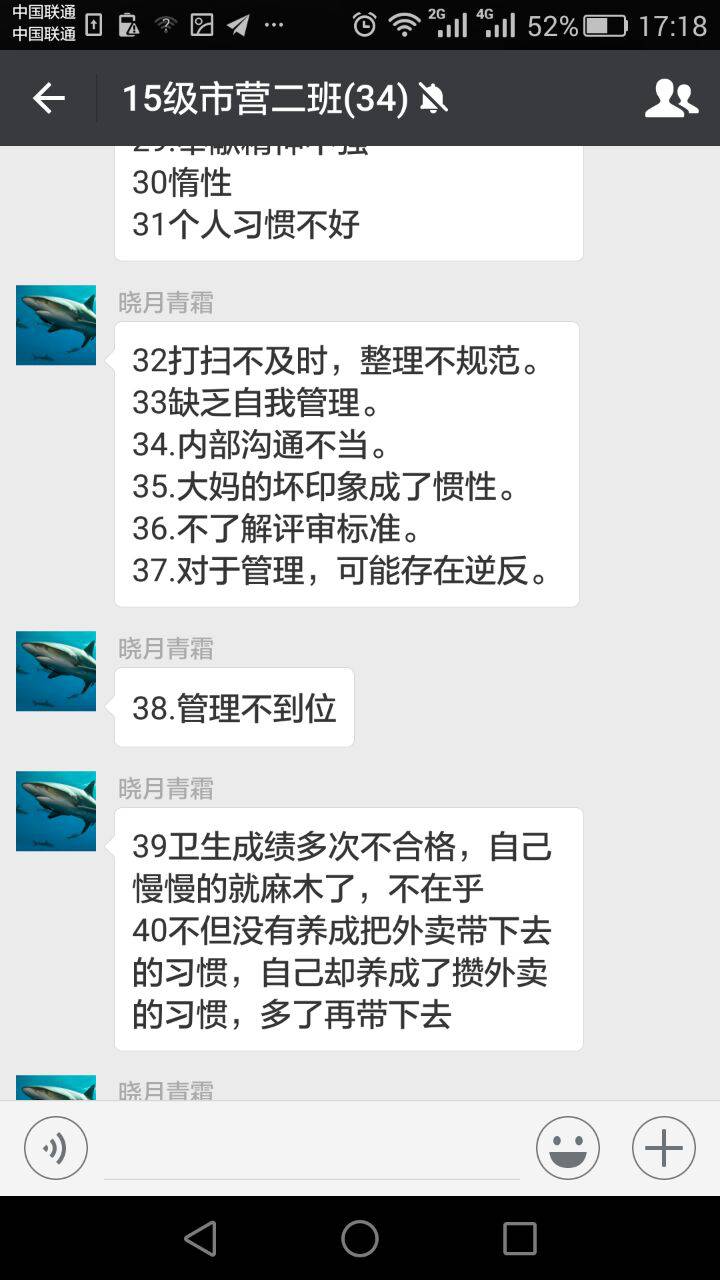Tap the system home button
The width and height of the screenshot is (720, 1280).
click(360, 1238)
